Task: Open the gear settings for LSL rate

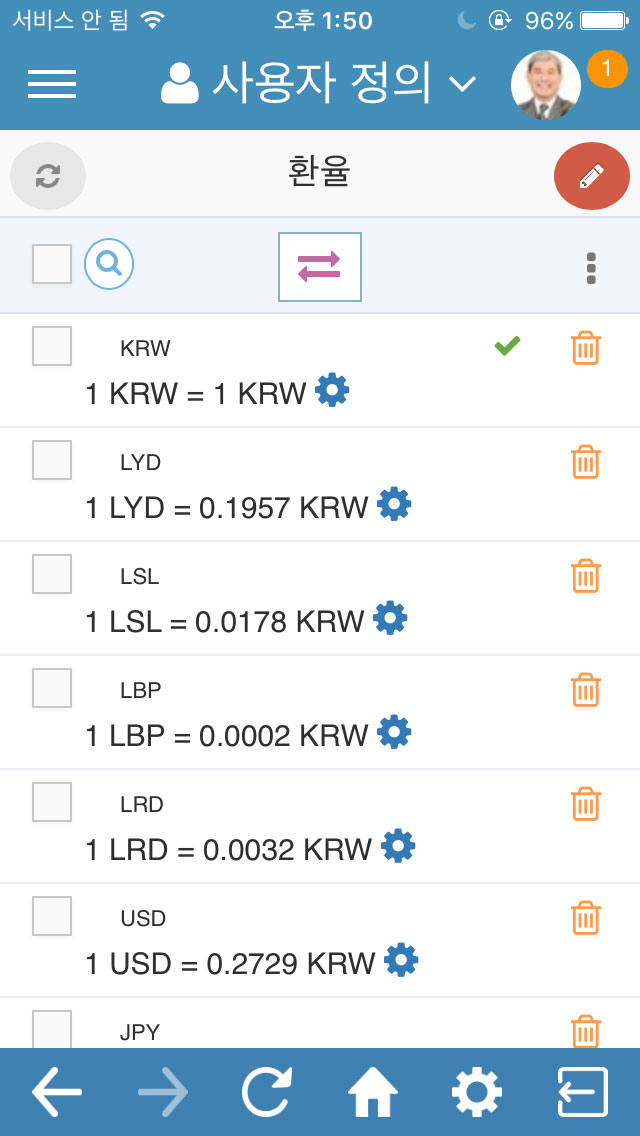Action: click(x=390, y=619)
